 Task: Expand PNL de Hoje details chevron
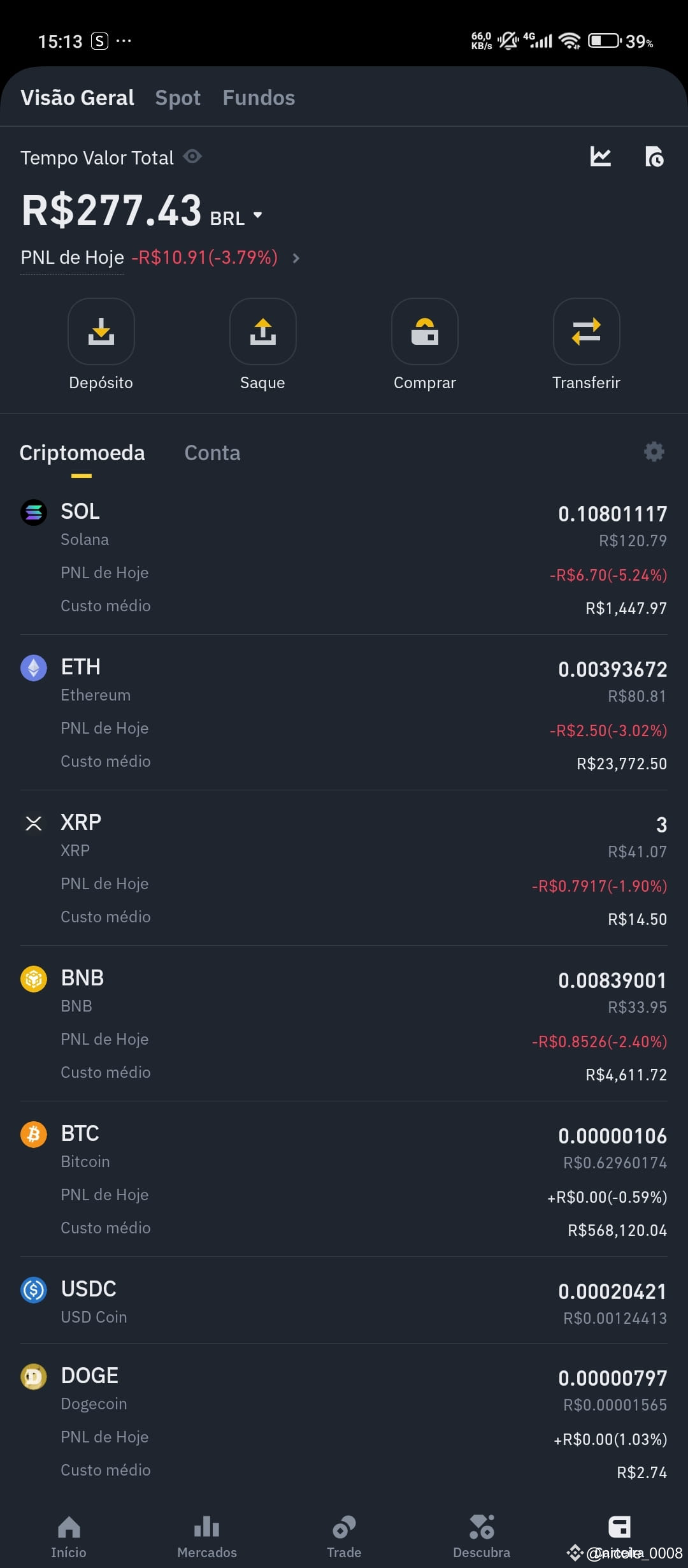click(x=296, y=259)
